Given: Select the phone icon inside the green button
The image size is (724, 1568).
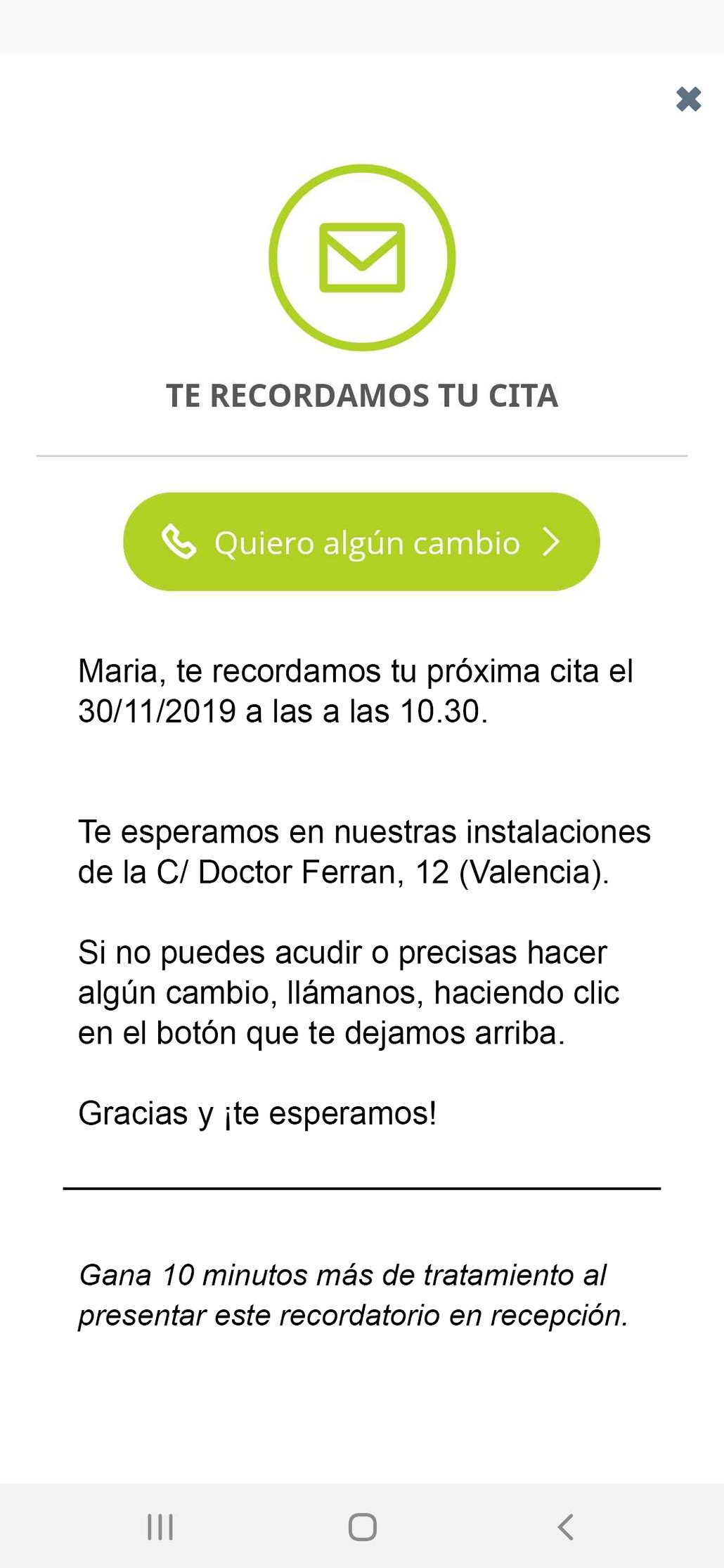Looking at the screenshot, I should pyautogui.click(x=178, y=541).
